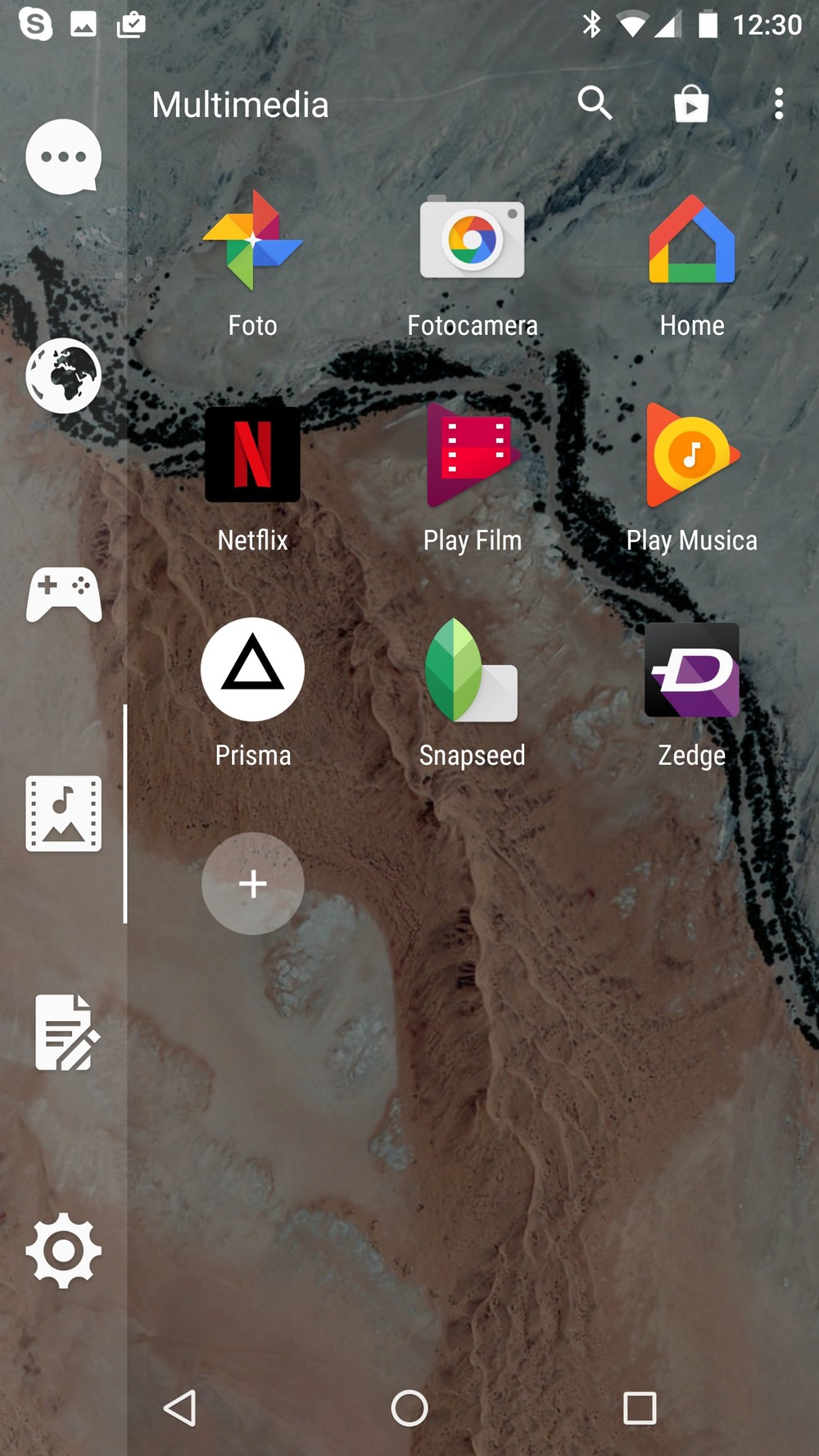Screen dimensions: 819x1456
Task: Select the multimedia category icon
Action: pyautogui.click(x=63, y=814)
